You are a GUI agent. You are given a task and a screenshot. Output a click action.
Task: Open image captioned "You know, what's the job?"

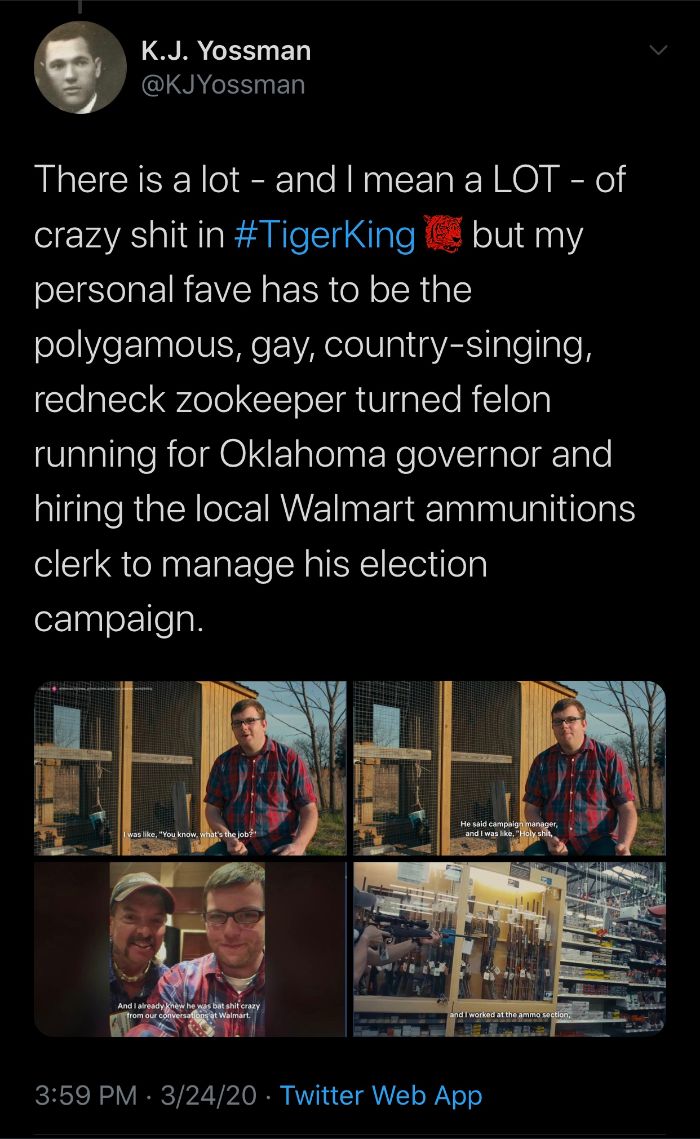pyautogui.click(x=190, y=767)
